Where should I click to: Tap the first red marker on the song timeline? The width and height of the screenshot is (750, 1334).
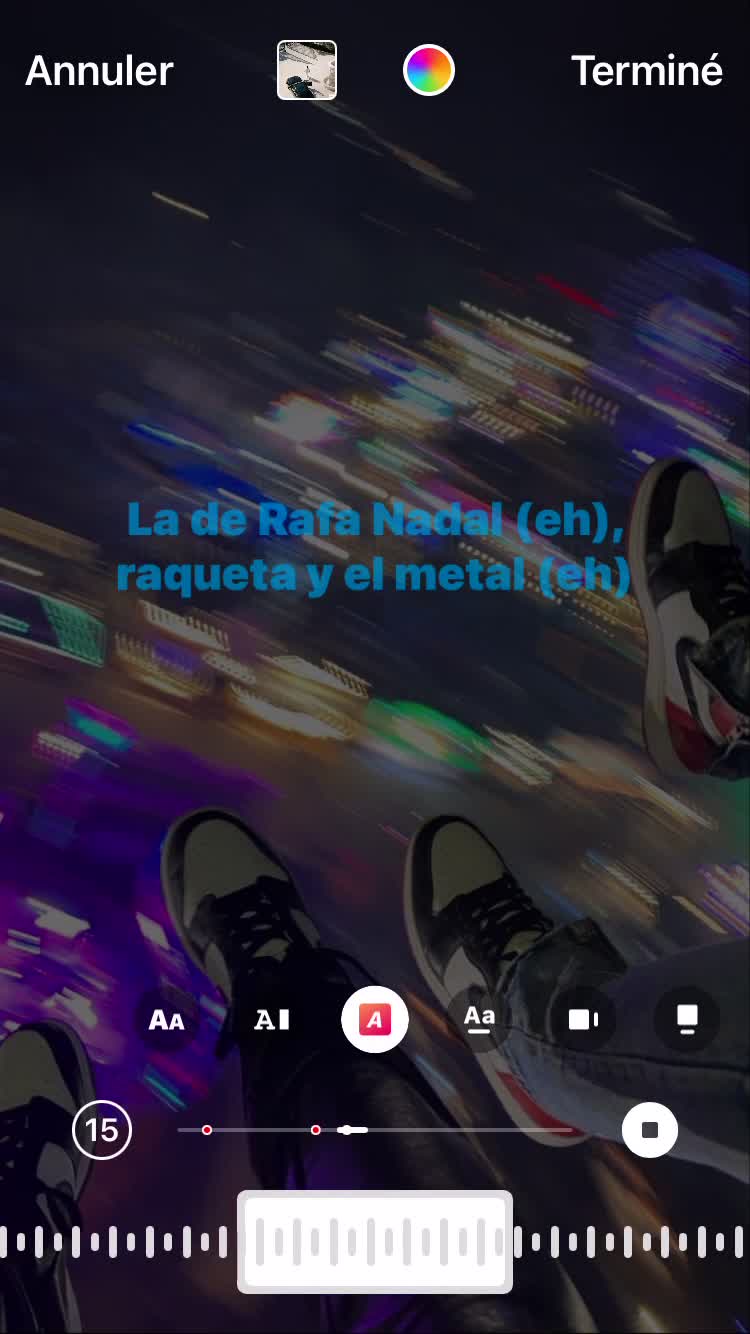pyautogui.click(x=207, y=1130)
